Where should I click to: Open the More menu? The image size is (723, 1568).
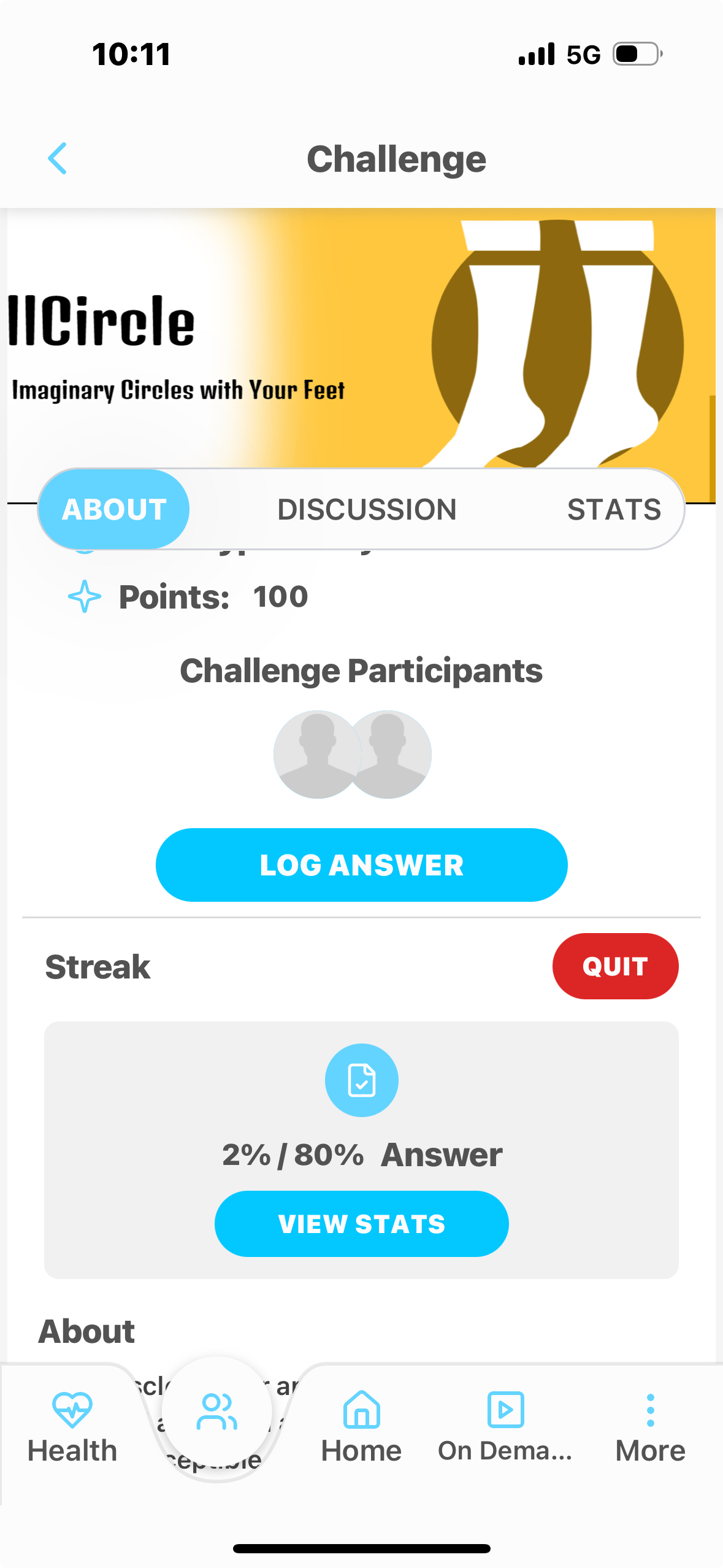[650, 1426]
